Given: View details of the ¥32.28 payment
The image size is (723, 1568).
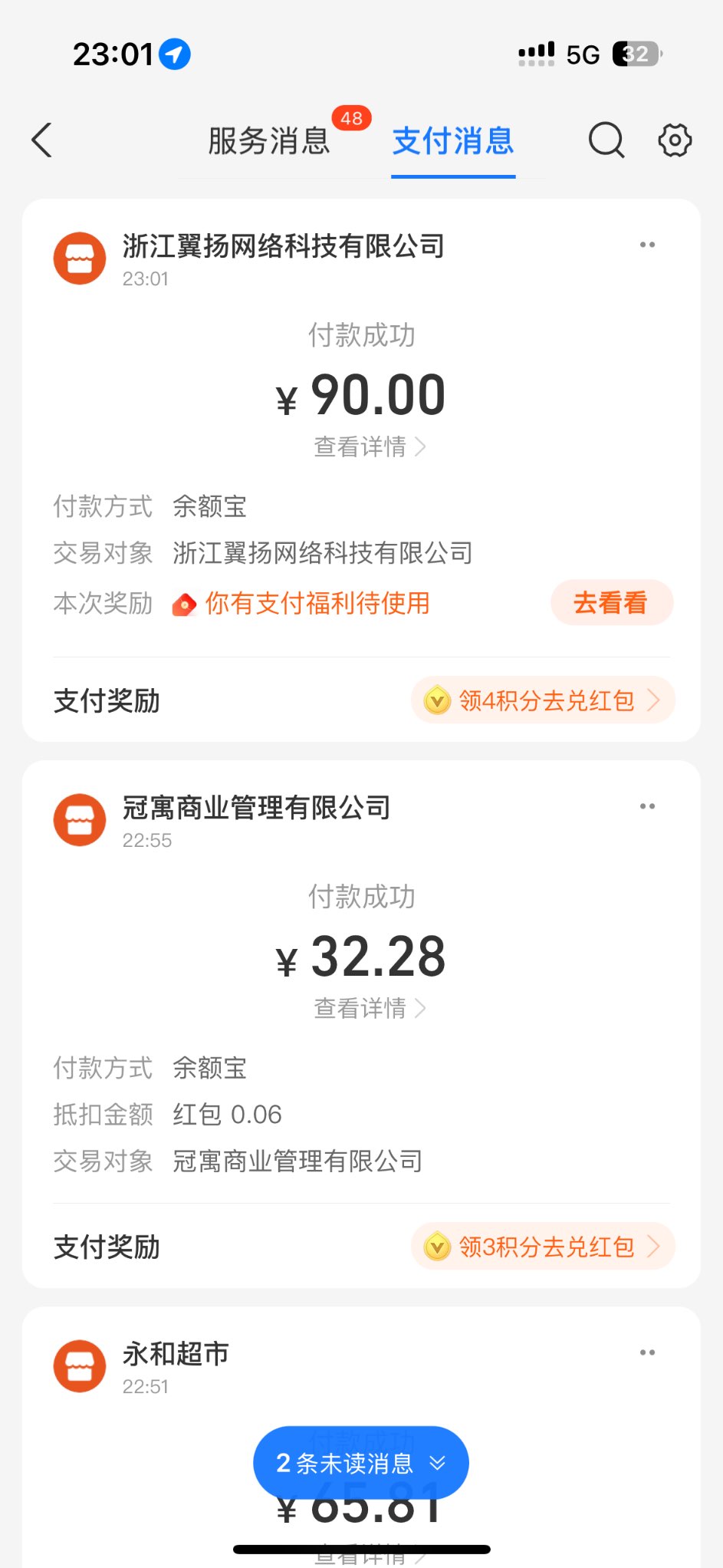Looking at the screenshot, I should click(x=369, y=1008).
